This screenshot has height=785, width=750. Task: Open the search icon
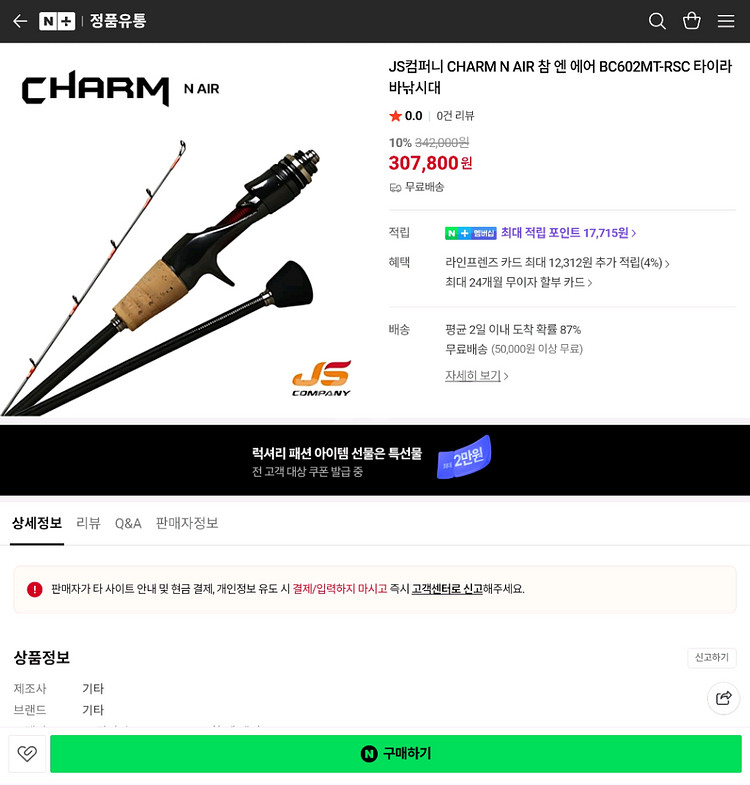click(657, 21)
